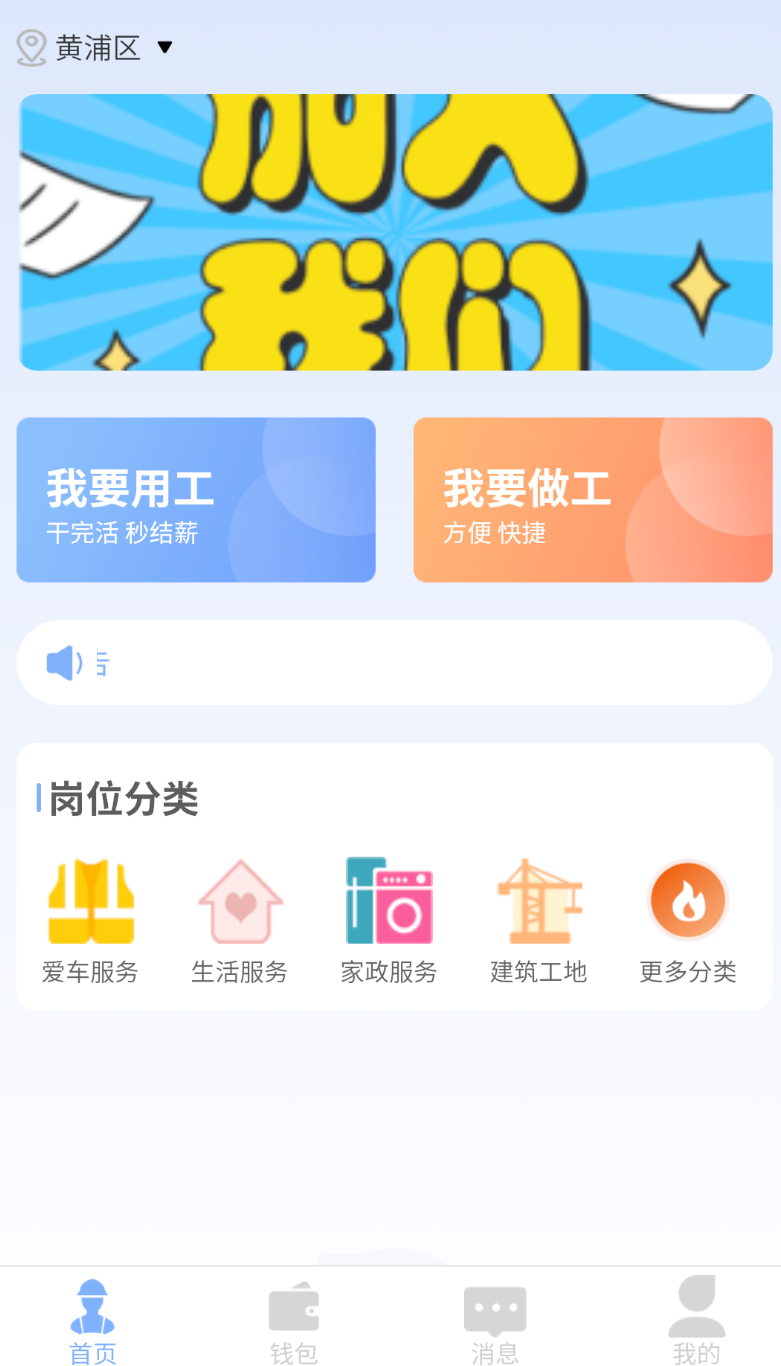Screen dimensions: 781x1366
Task: Open 建筑工地 crane icon
Action: click(538, 899)
